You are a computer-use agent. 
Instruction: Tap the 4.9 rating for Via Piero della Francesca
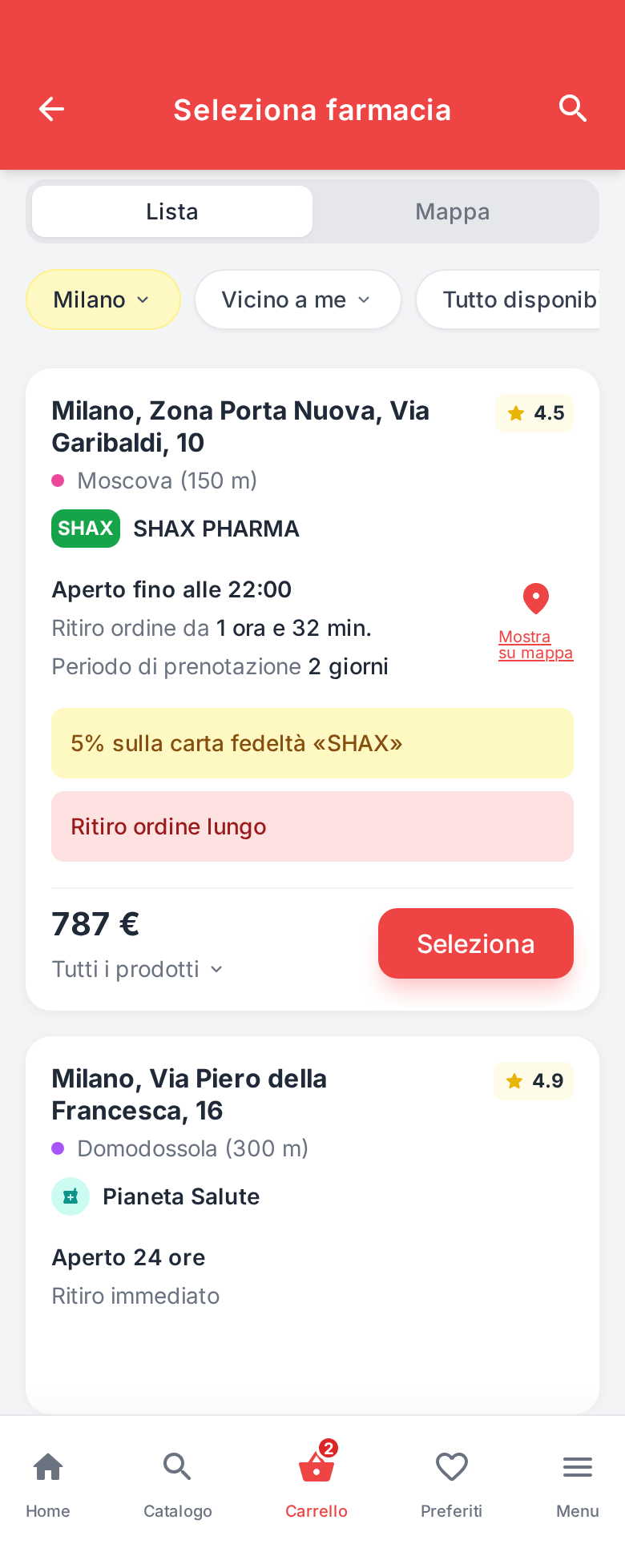[x=533, y=1081]
